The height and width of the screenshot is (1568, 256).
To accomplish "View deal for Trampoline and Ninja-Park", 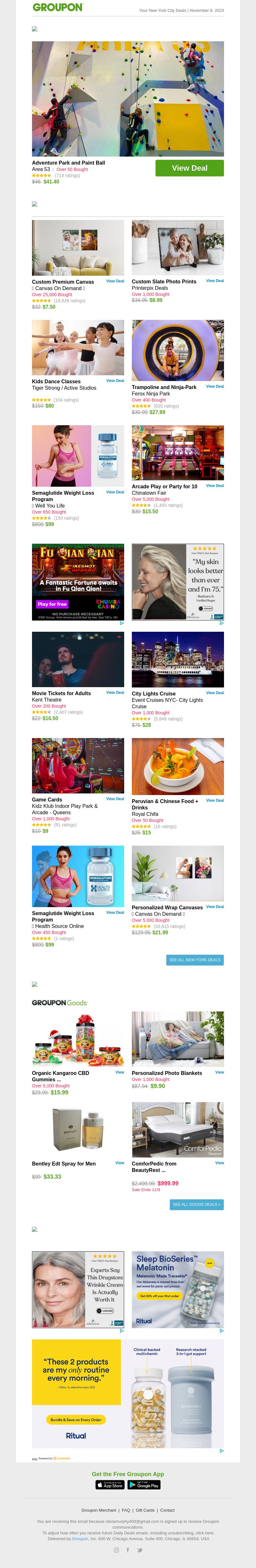I will click(x=215, y=386).
